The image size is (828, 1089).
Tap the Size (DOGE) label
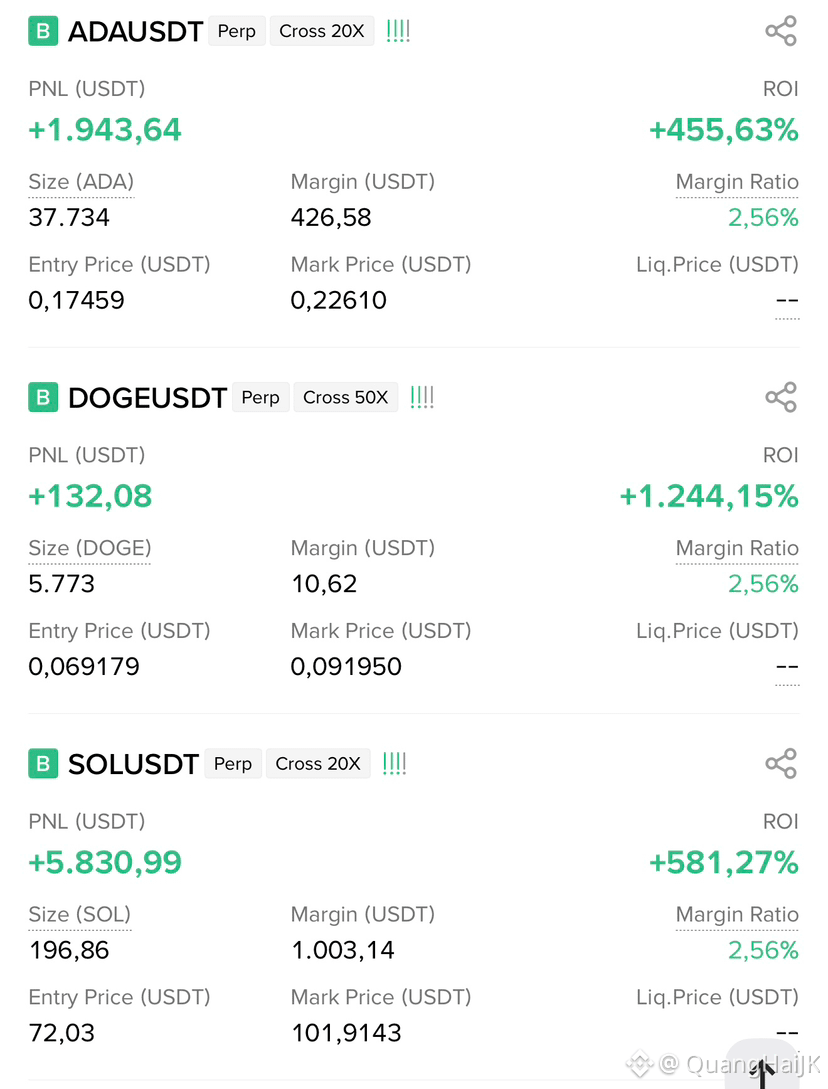90,548
